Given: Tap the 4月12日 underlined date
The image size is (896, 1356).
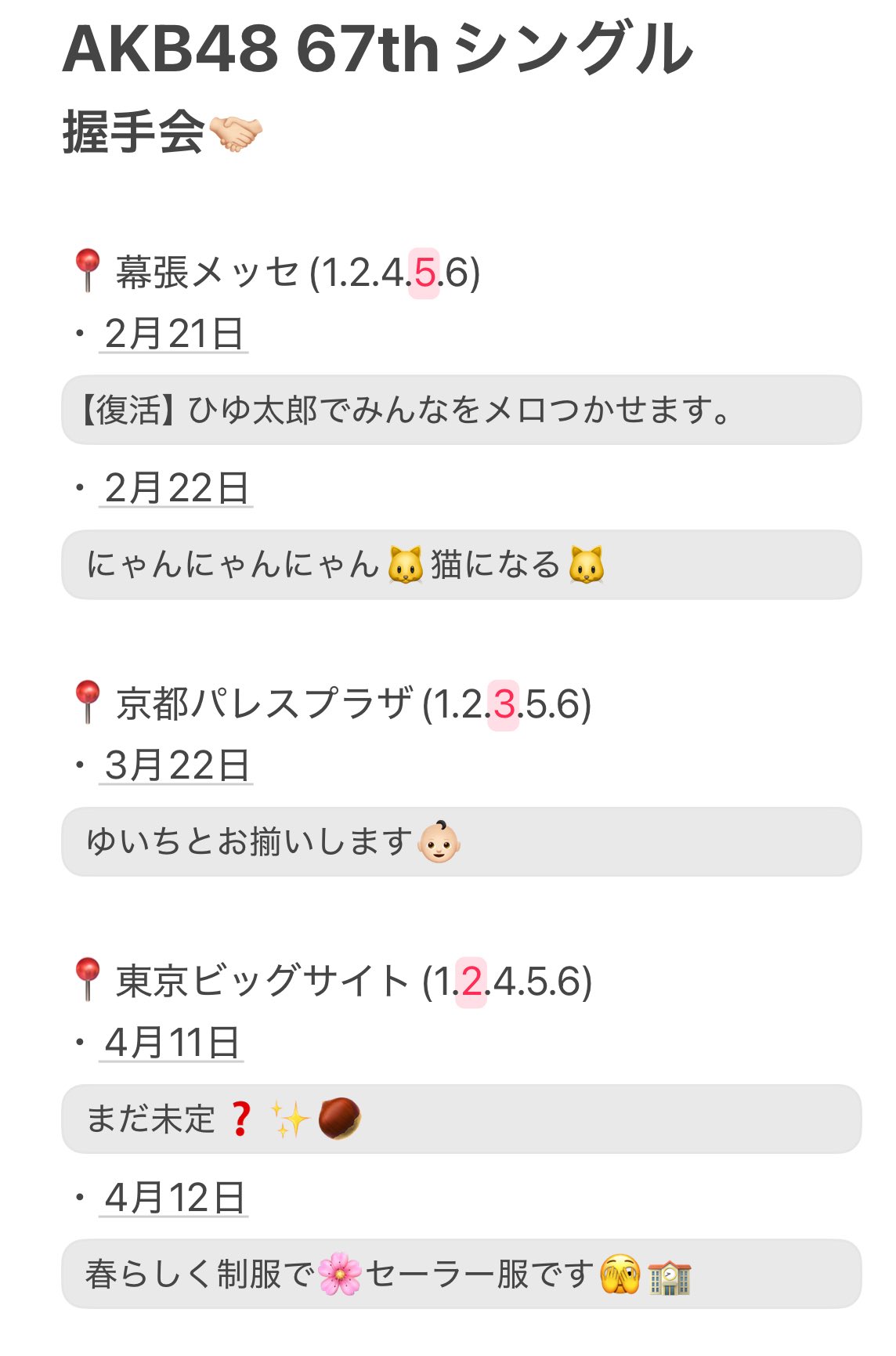Looking at the screenshot, I should pos(174,1198).
